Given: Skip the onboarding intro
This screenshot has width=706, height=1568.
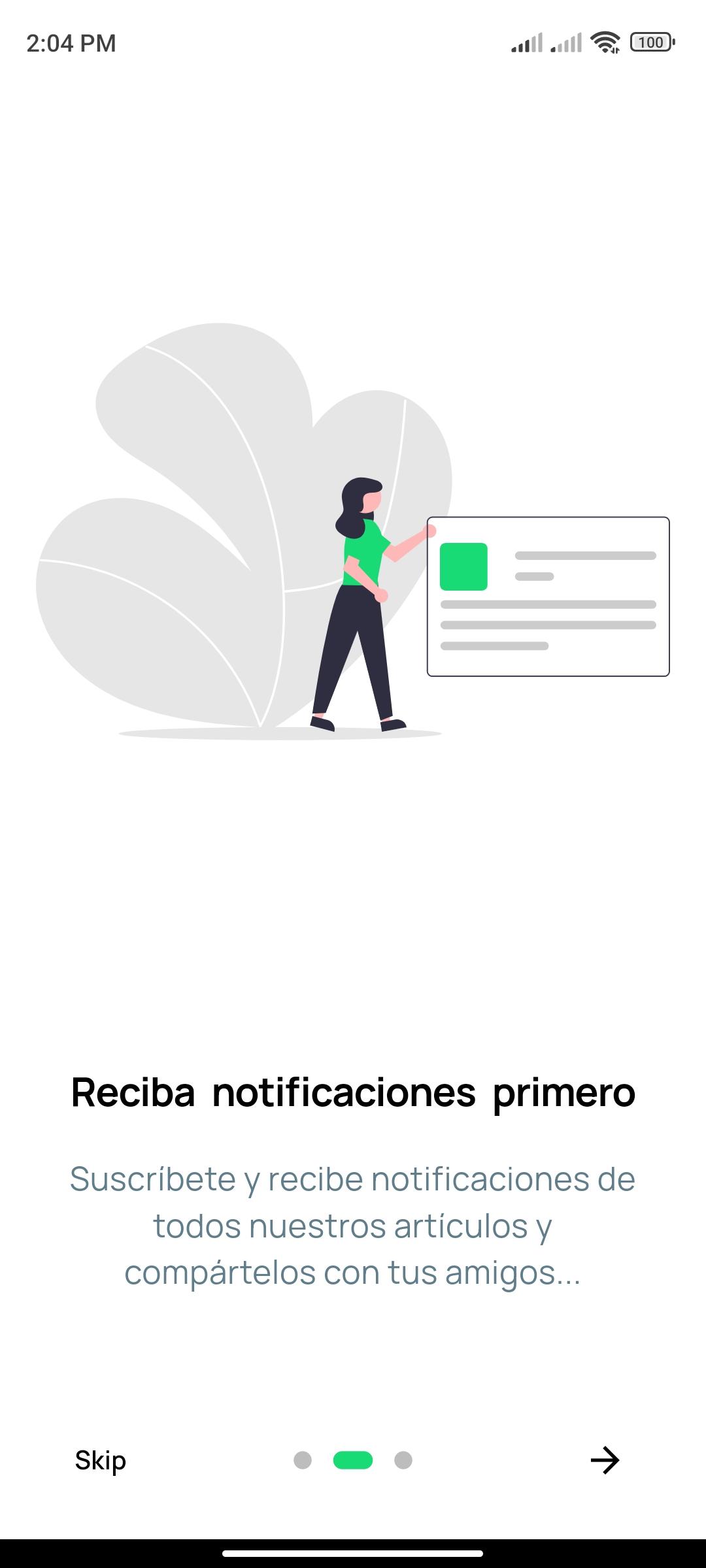Looking at the screenshot, I should coord(101,1460).
